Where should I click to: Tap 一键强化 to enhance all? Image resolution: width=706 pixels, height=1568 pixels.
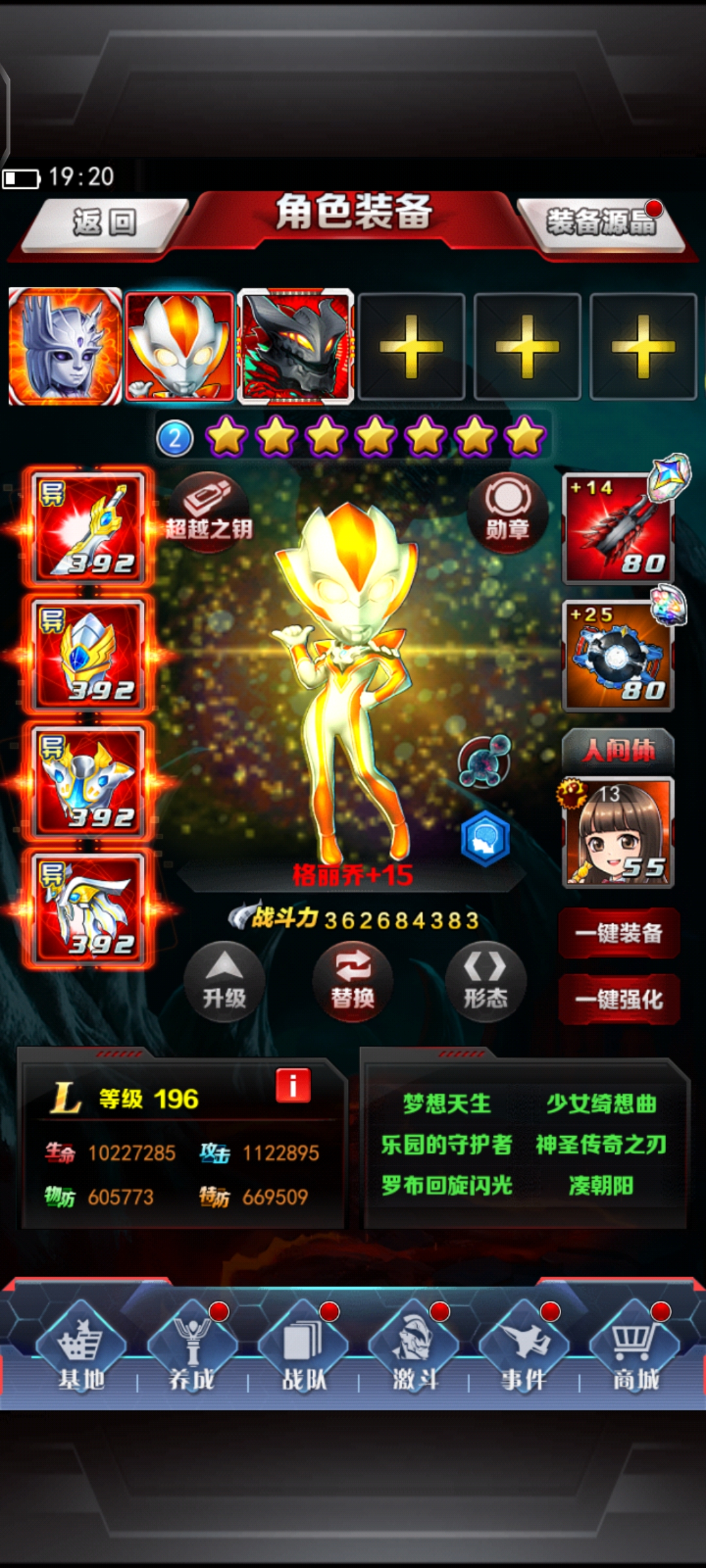[618, 1000]
